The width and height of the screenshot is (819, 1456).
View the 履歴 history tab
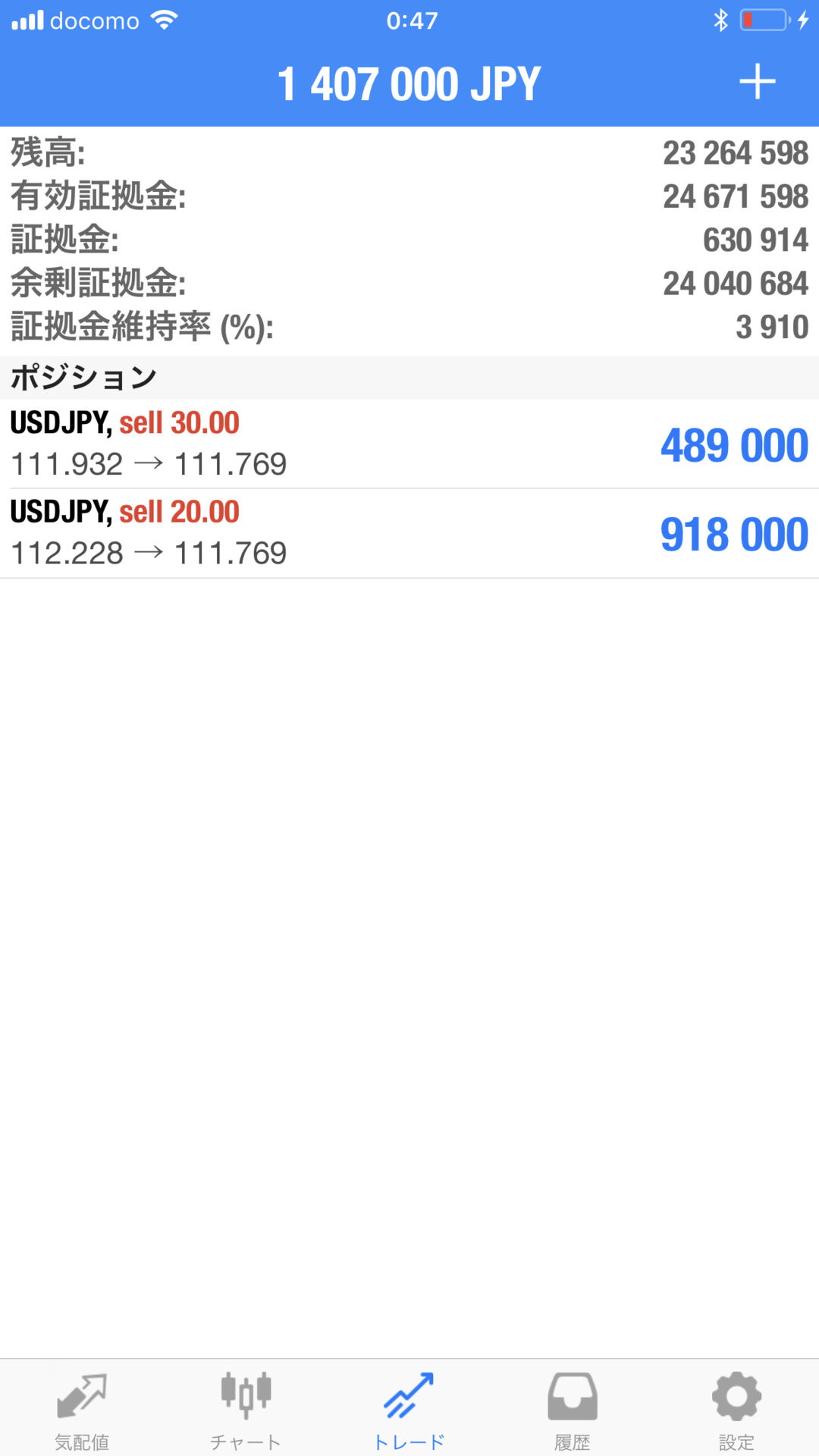pos(573,1409)
